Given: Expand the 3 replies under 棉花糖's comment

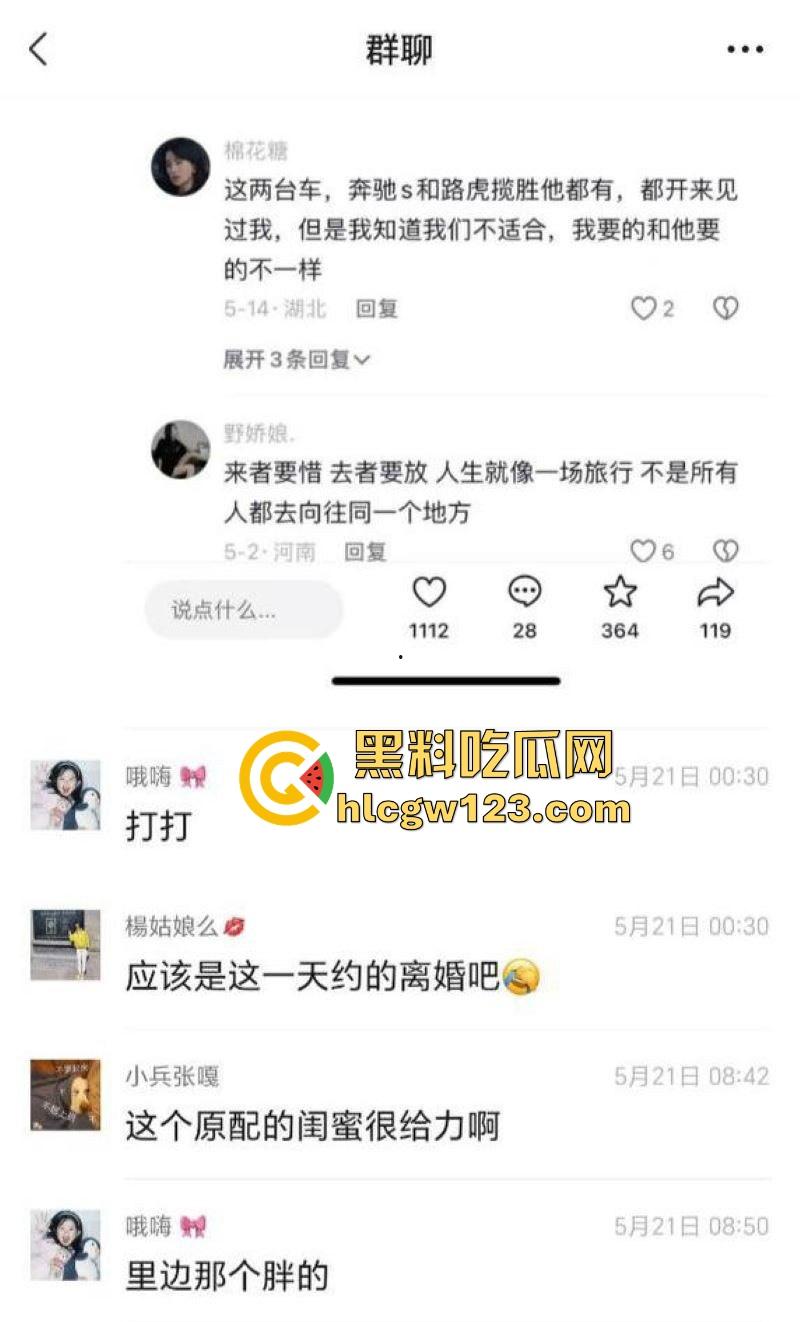Looking at the screenshot, I should pyautogui.click(x=293, y=359).
